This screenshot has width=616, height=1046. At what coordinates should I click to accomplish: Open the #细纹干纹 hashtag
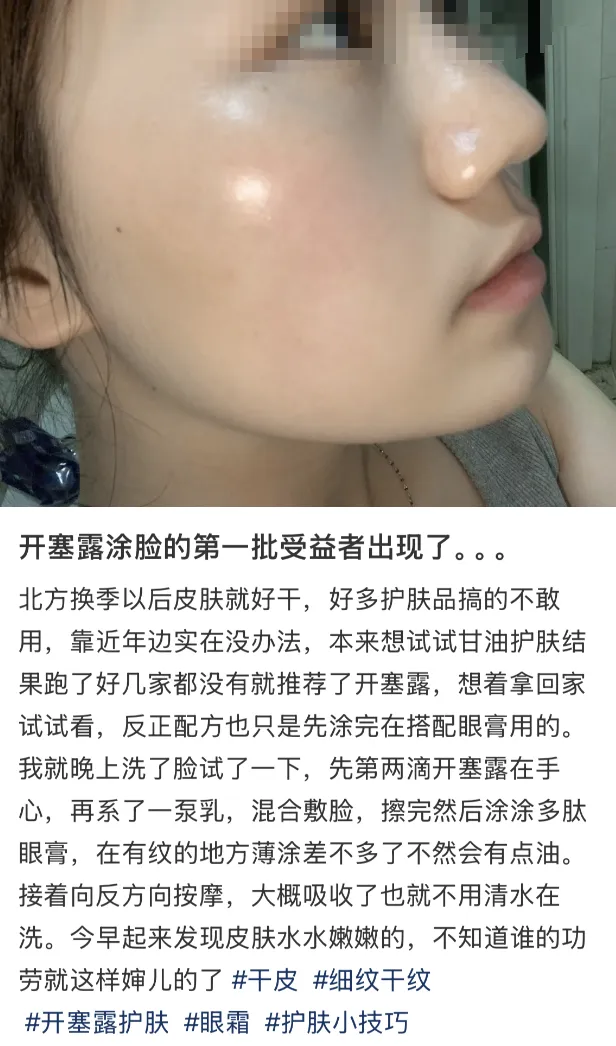click(372, 979)
